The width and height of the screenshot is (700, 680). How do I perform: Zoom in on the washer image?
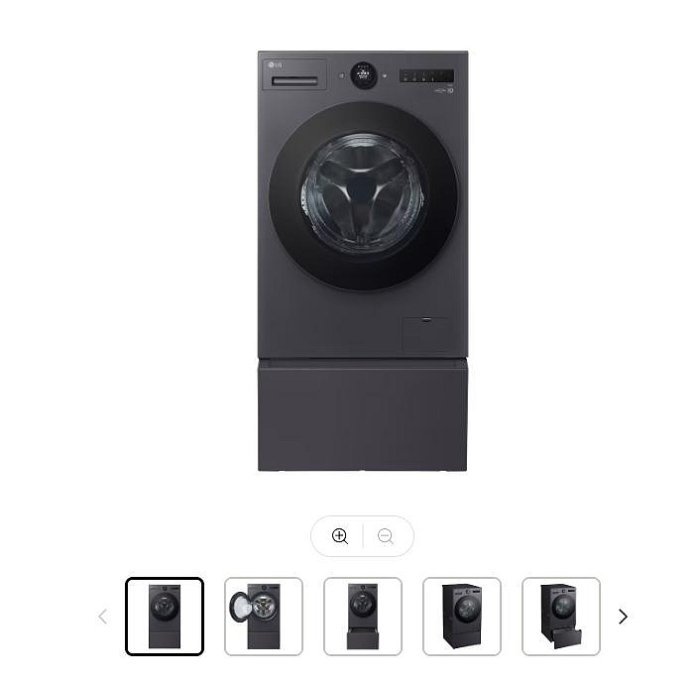coord(340,536)
